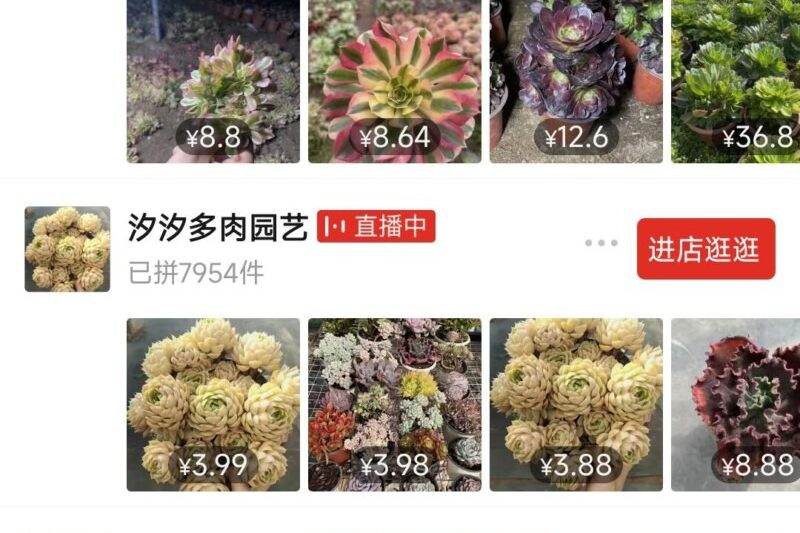Join the 直播中 live stream
800x533 pixels.
pos(376,227)
